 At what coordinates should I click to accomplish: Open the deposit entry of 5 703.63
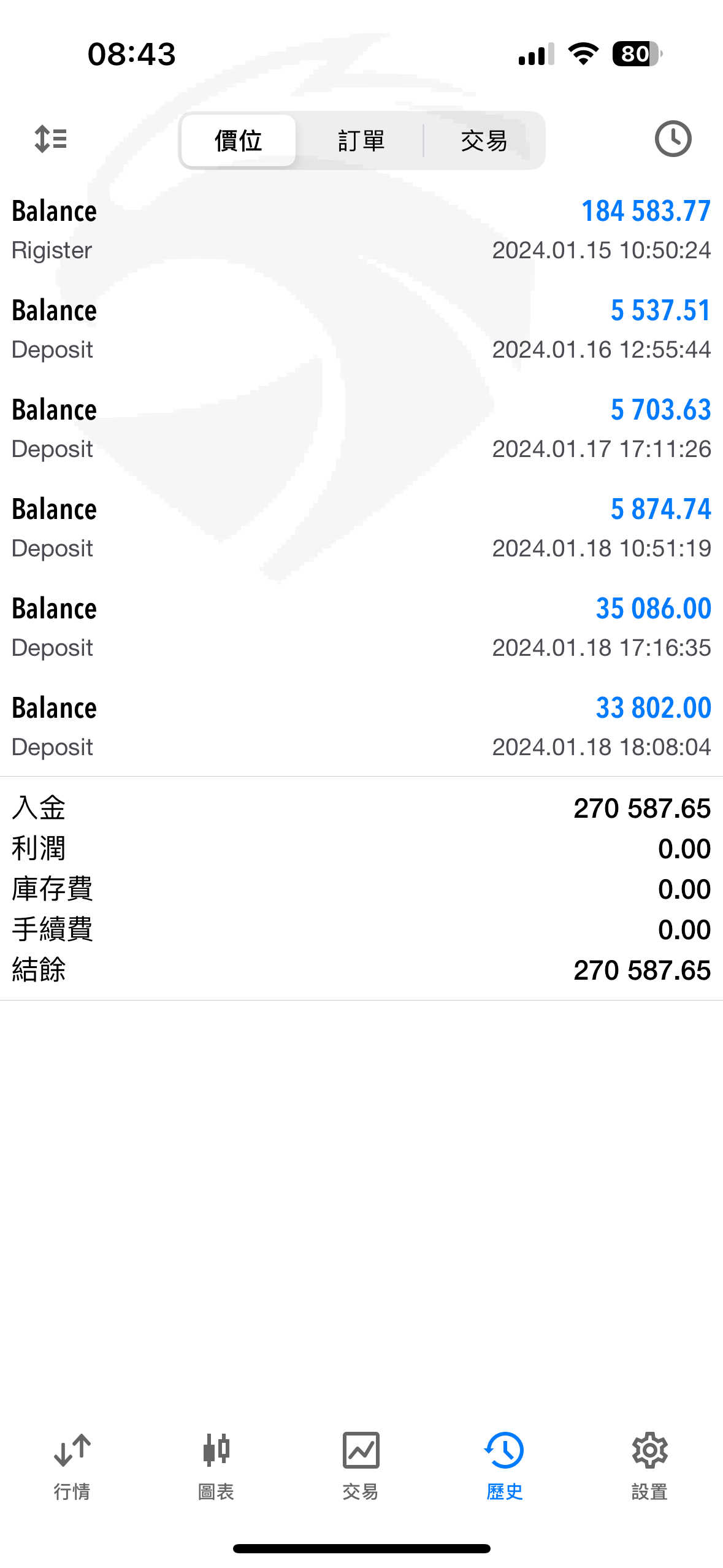pyautogui.click(x=361, y=429)
